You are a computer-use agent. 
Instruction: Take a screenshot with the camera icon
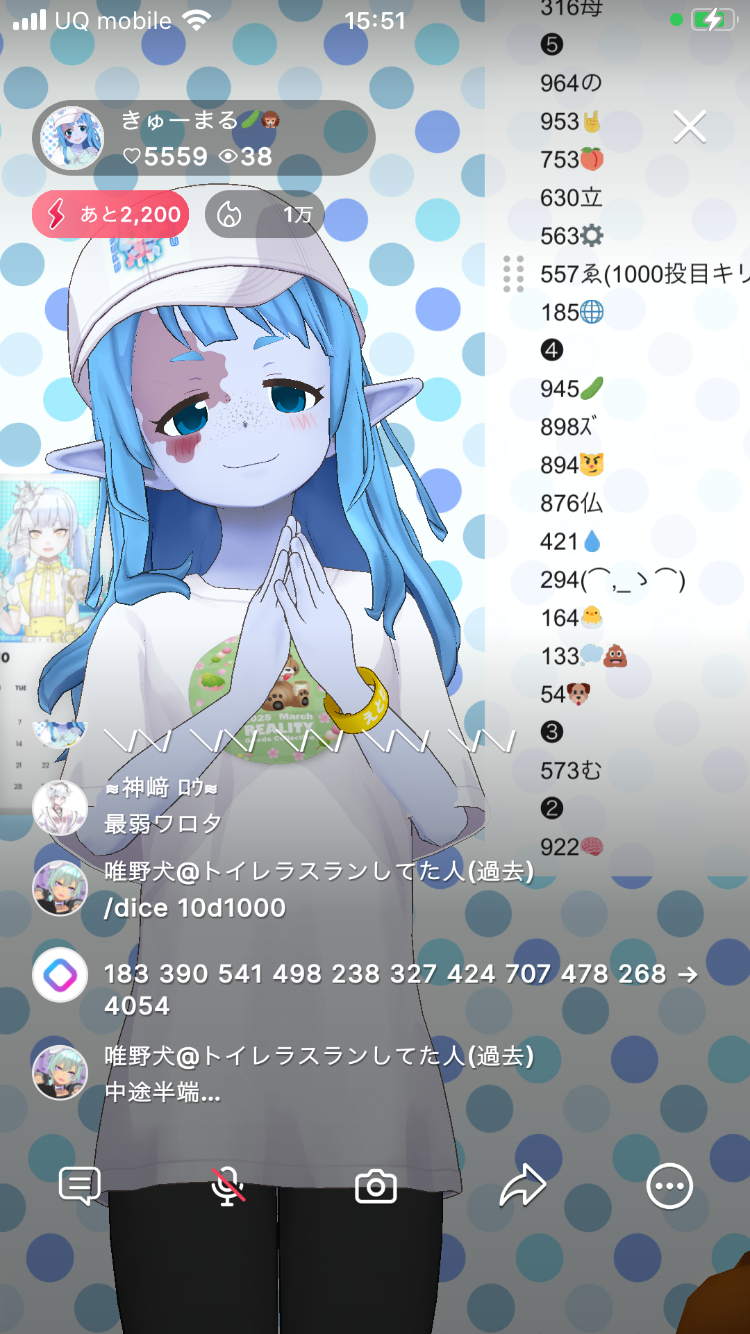376,1187
